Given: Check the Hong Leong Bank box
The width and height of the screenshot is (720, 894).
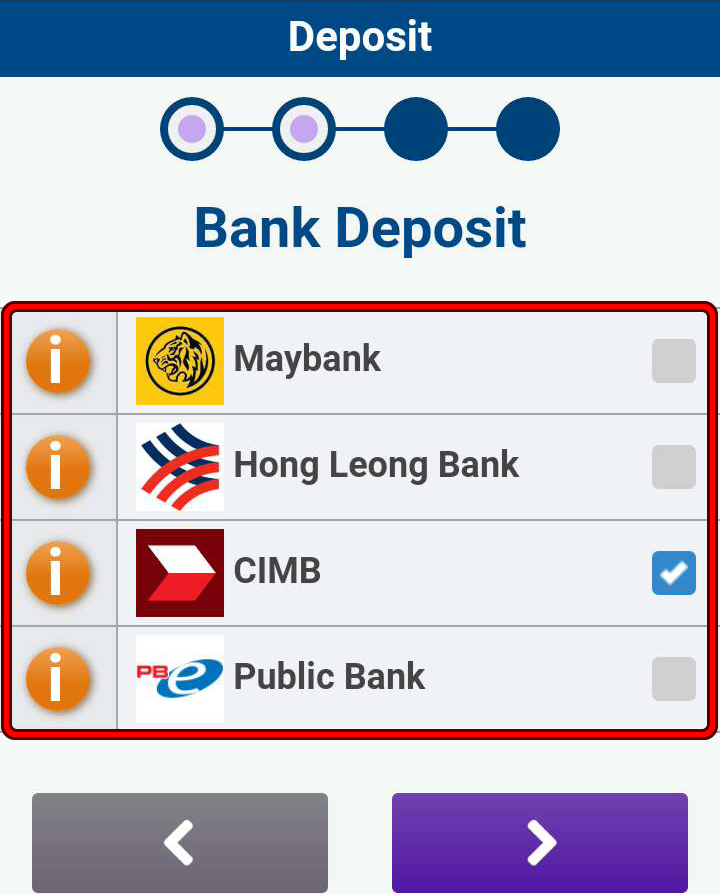Looking at the screenshot, I should [x=673, y=467].
